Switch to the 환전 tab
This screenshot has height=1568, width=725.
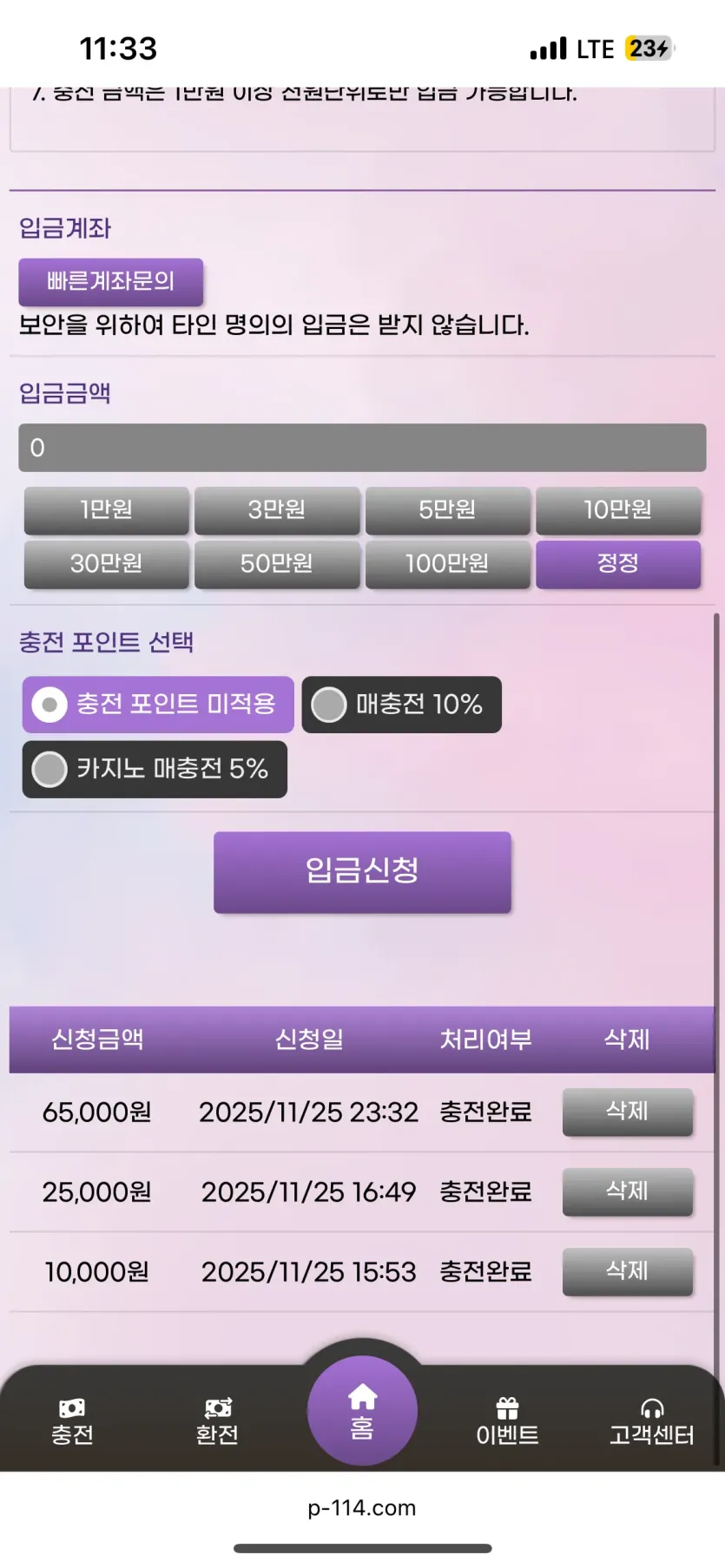(x=217, y=1421)
